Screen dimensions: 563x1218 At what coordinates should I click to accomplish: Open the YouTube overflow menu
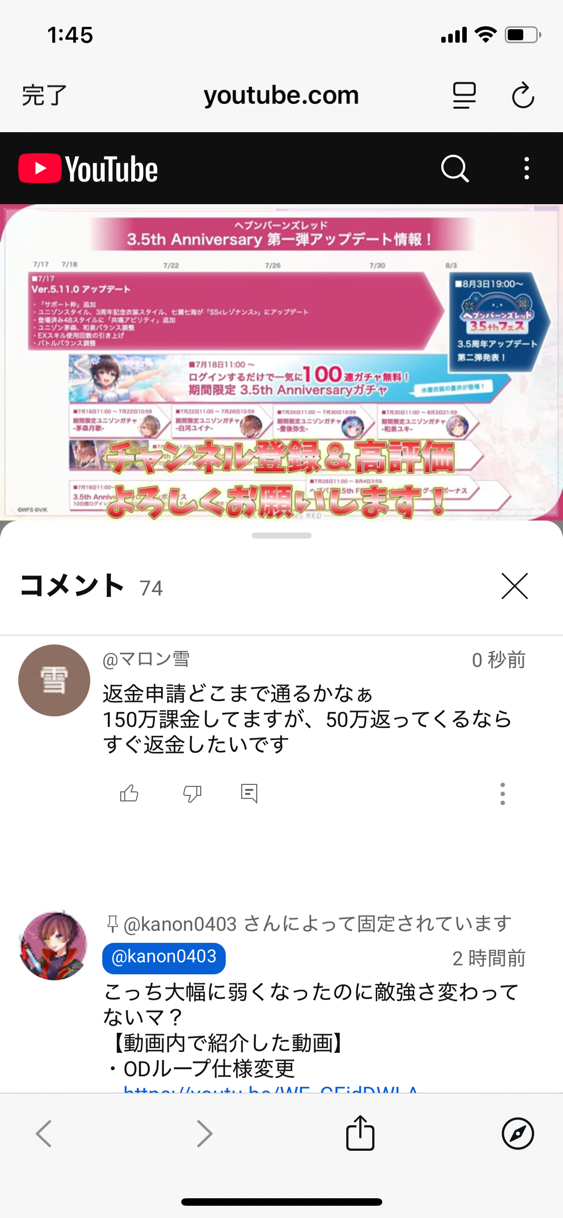[x=526, y=169]
